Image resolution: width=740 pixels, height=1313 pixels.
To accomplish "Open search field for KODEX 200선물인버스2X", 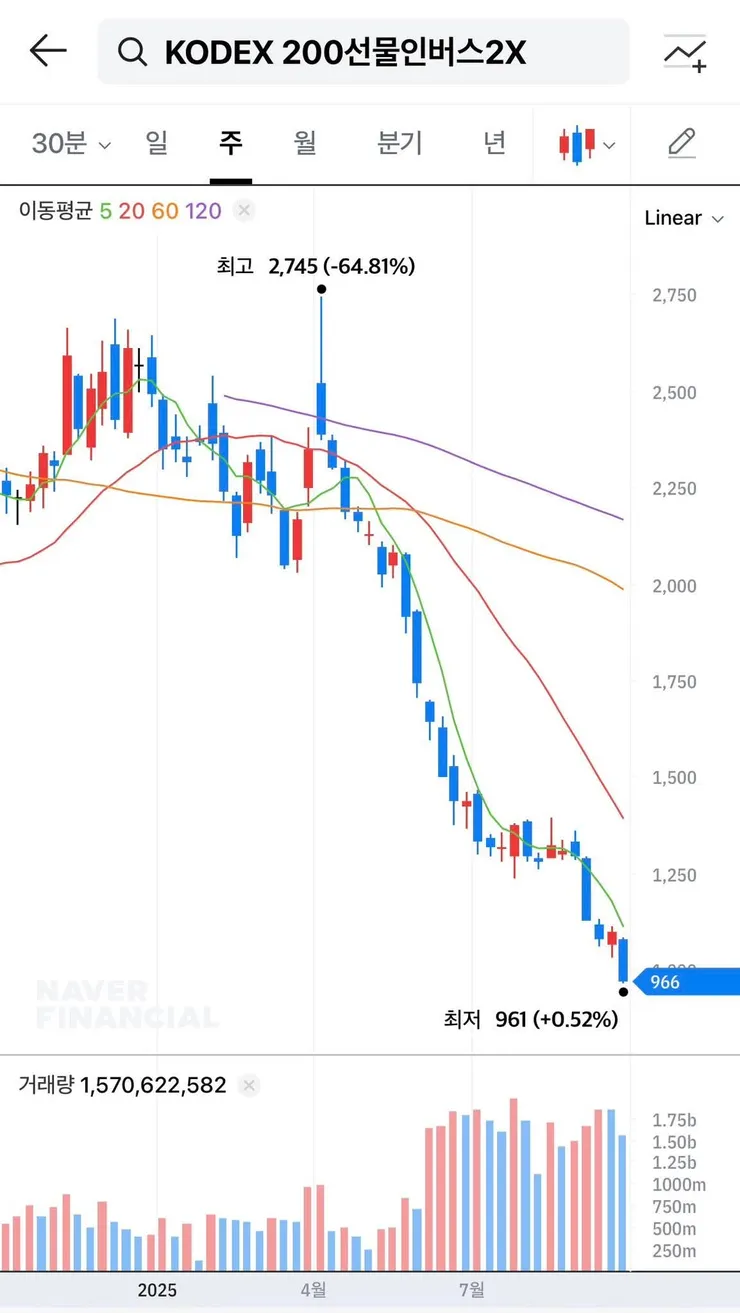I will point(363,52).
